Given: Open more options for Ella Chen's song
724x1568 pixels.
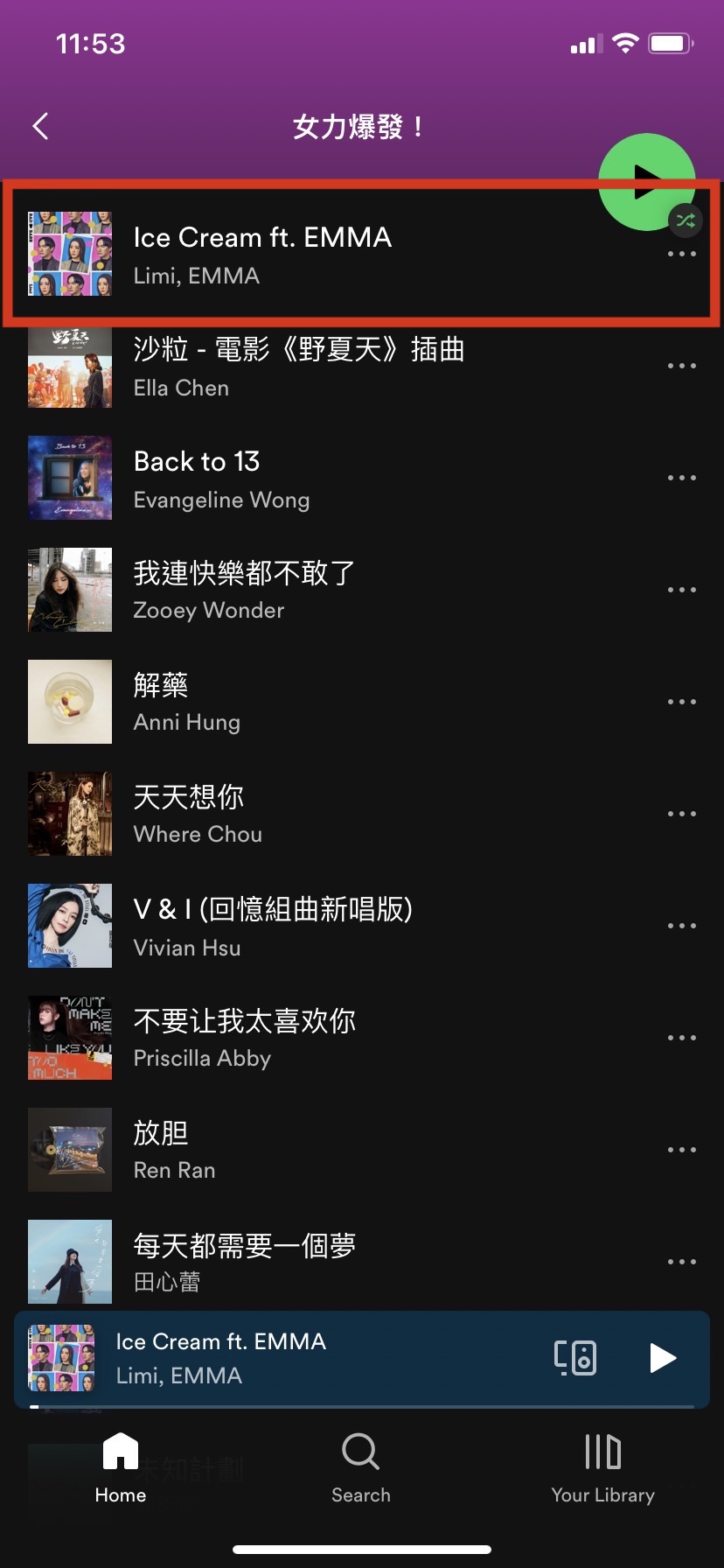Looking at the screenshot, I should click(681, 366).
